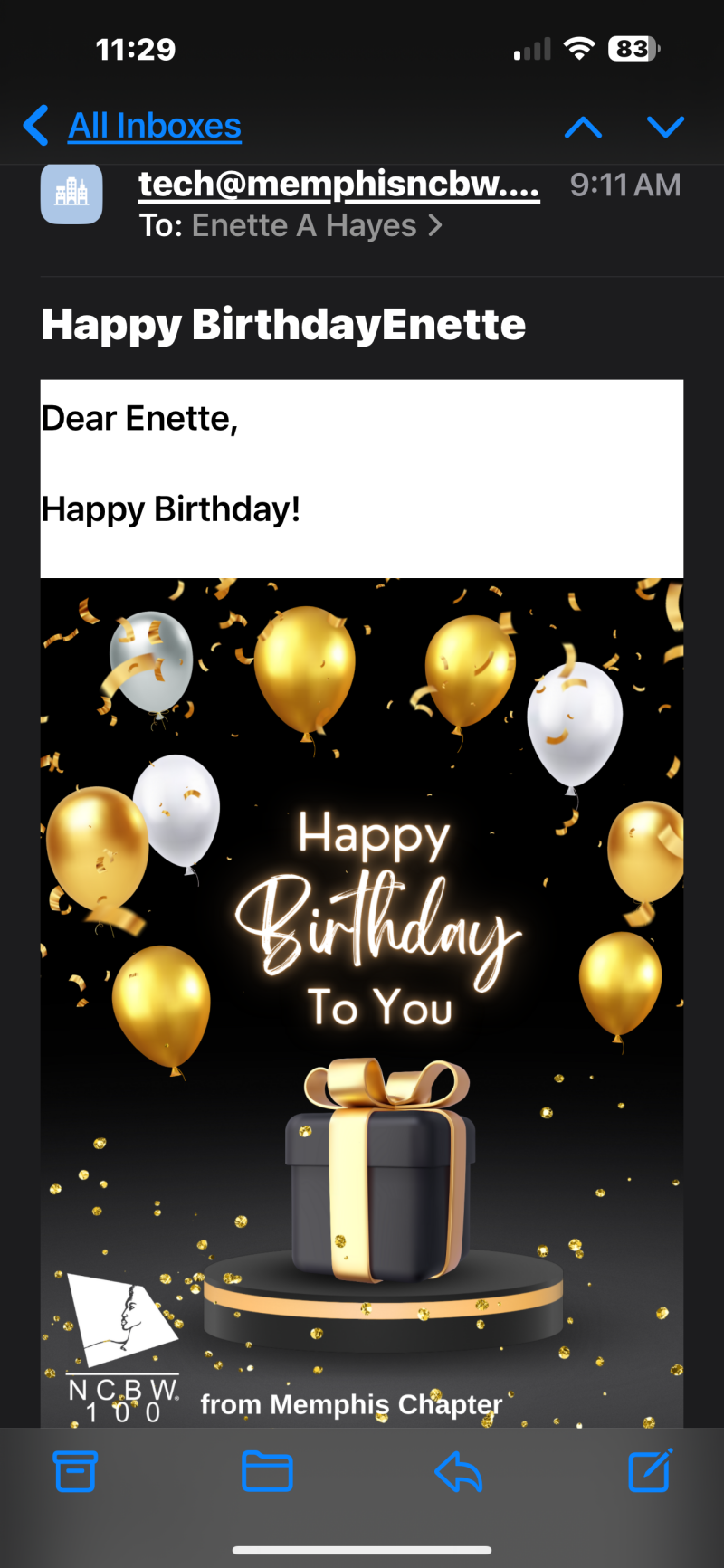The image size is (724, 1568).
Task: Jump to the previous message
Action: [583, 127]
